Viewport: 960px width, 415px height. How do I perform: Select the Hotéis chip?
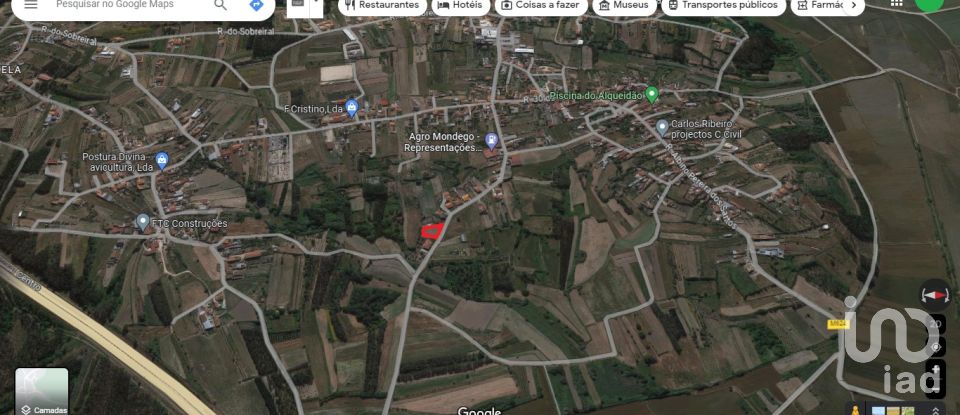(x=459, y=5)
